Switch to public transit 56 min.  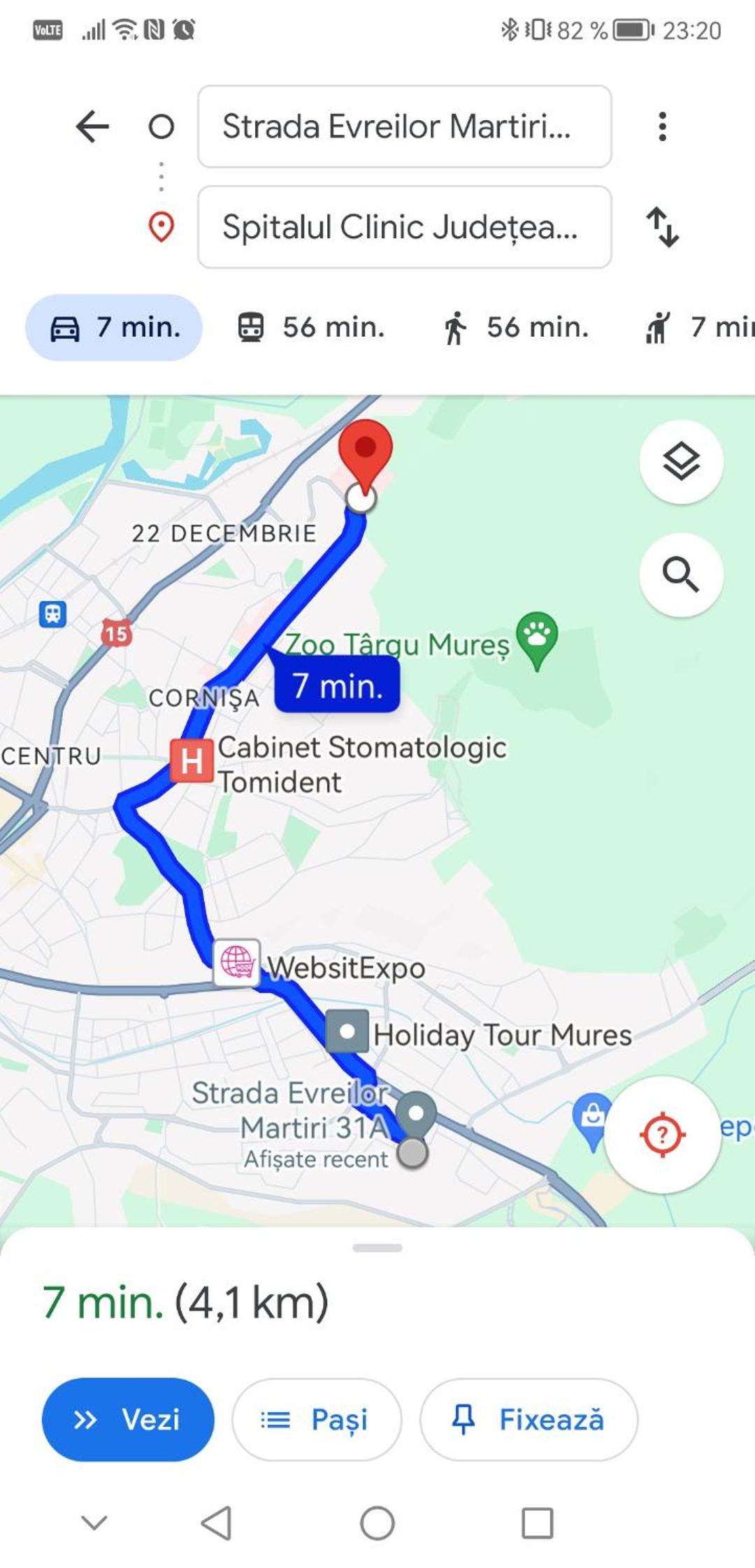coord(311,327)
